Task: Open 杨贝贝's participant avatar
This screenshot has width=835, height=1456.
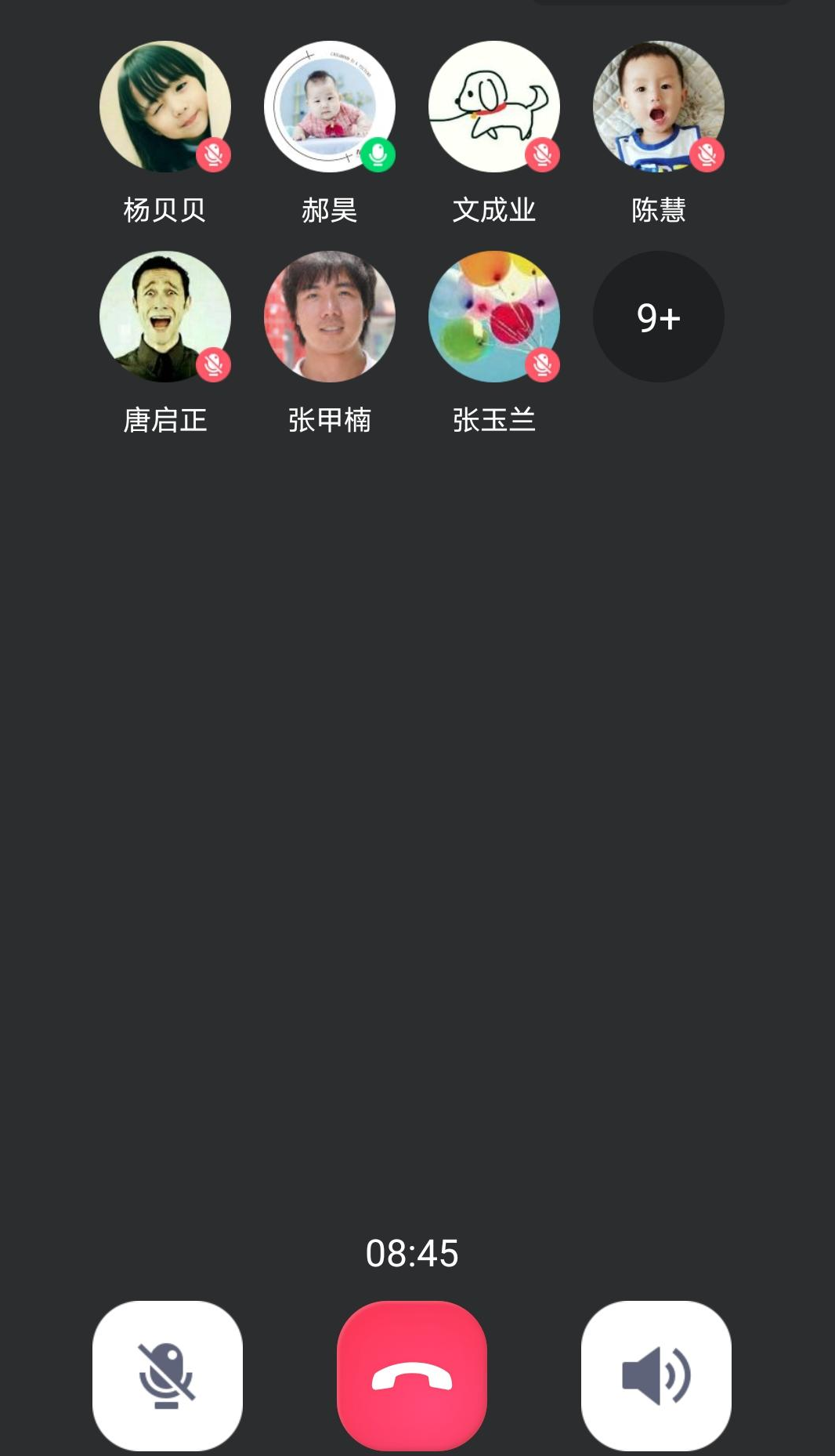Action: (x=165, y=107)
